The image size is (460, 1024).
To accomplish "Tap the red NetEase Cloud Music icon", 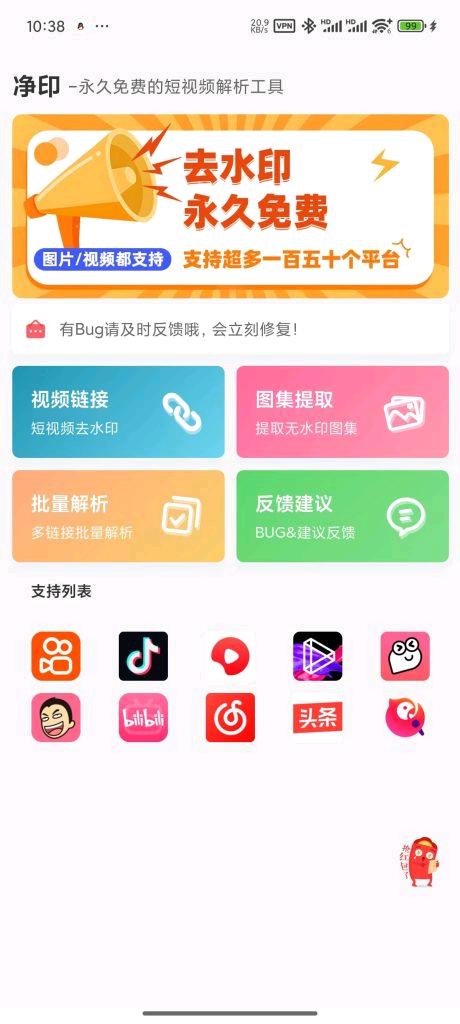I will tap(230, 717).
